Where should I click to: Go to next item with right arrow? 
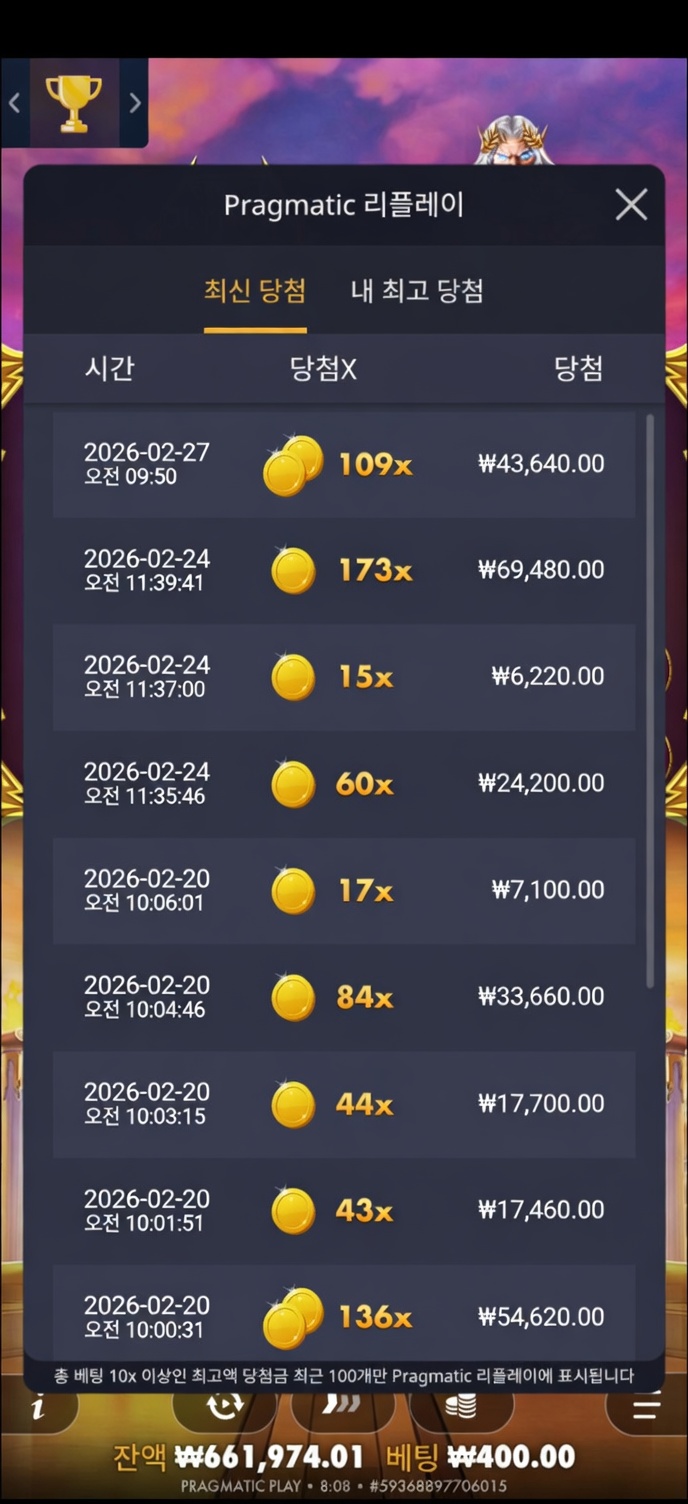coord(135,103)
